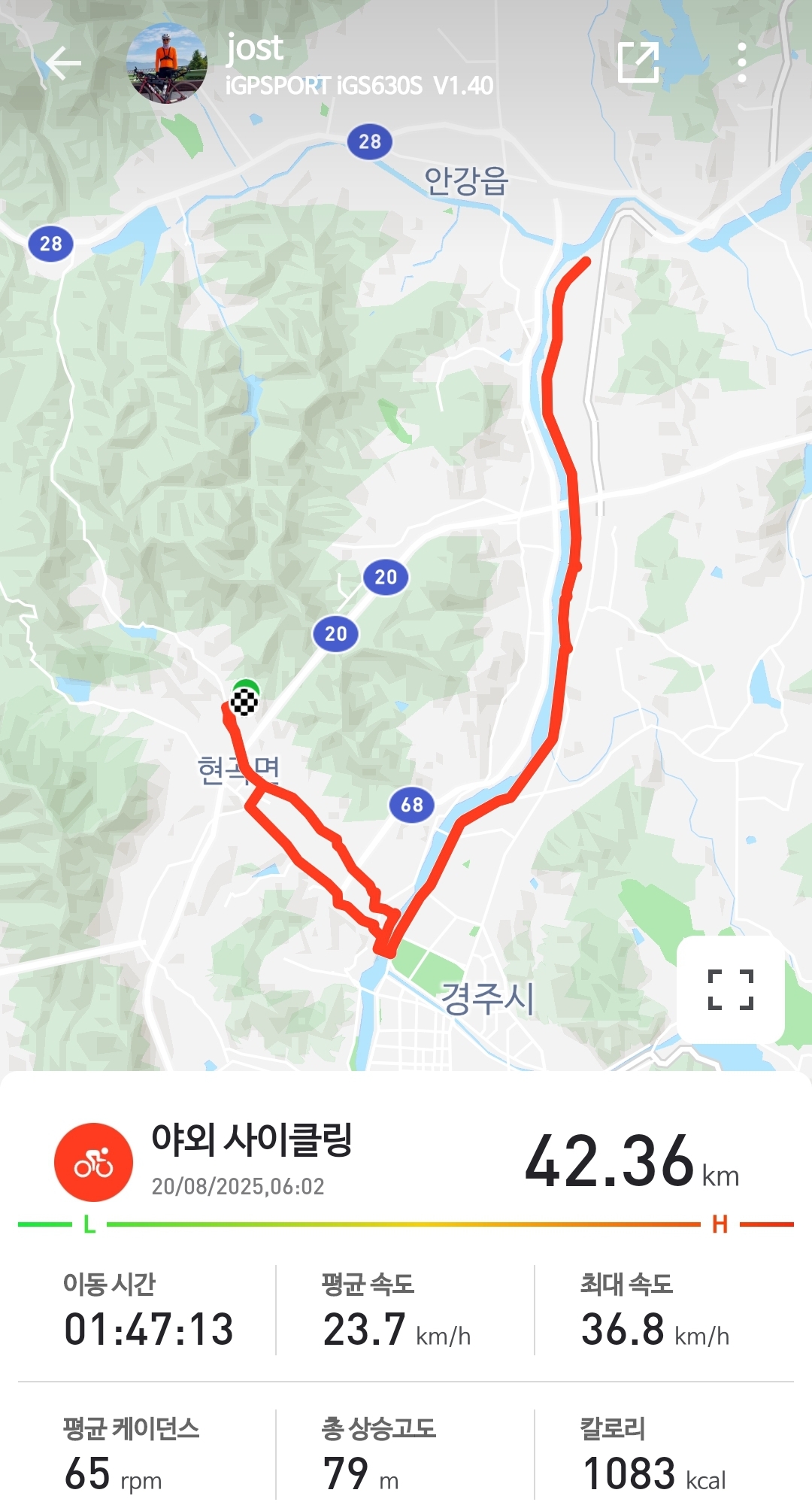Share this cycling activity
Screen dimensions: 812x1505
pos(638,62)
